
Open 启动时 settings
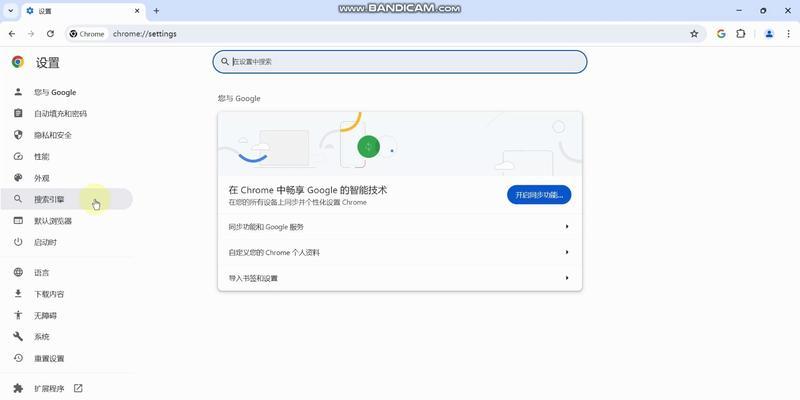coord(45,242)
